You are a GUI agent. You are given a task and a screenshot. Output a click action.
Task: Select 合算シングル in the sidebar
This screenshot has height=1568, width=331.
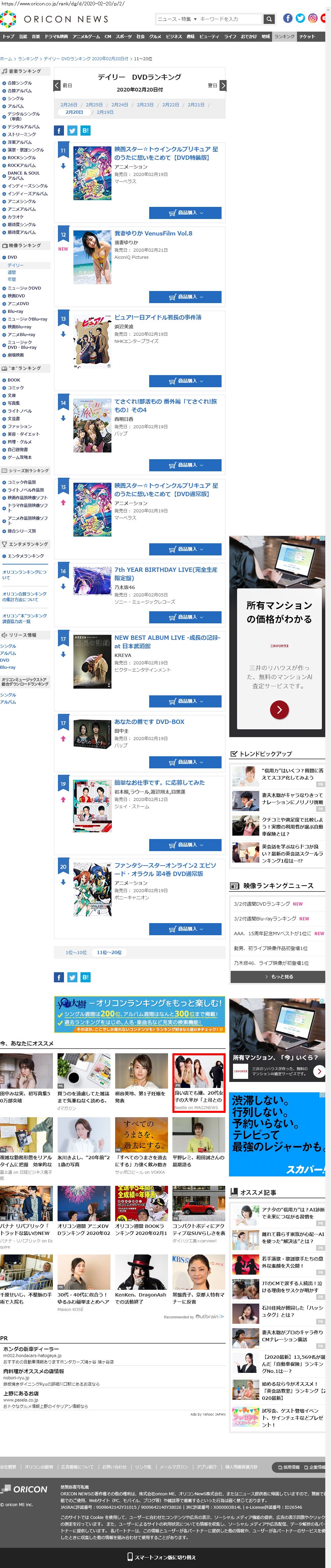pos(20,83)
